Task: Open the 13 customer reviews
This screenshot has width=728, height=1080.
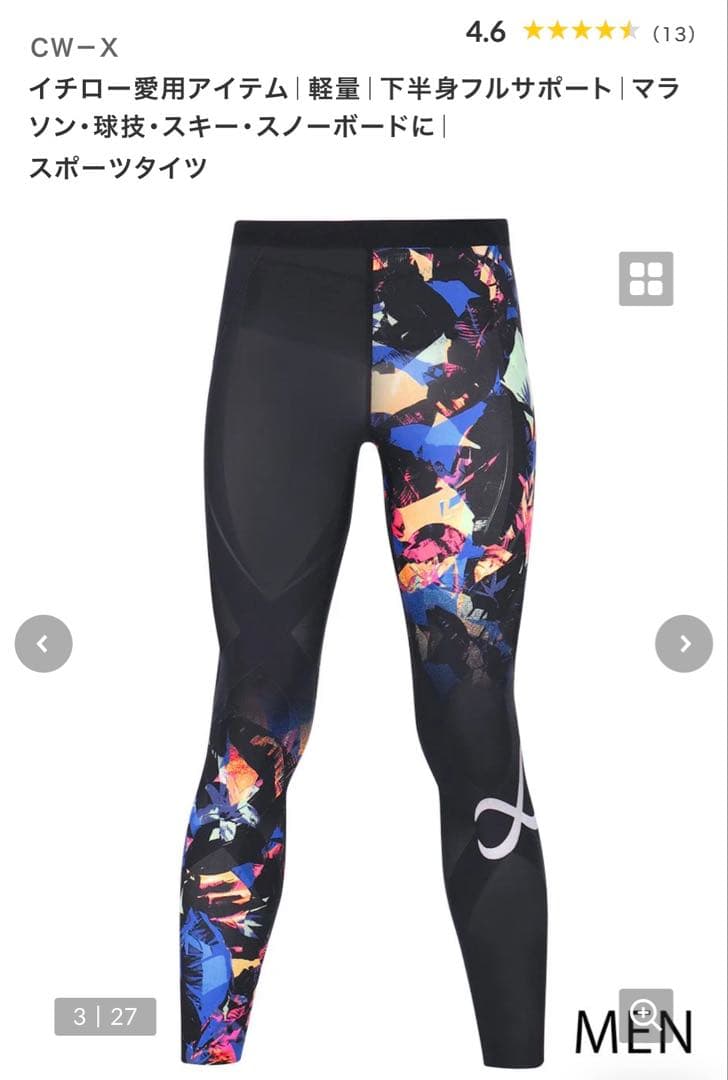Action: [672, 34]
